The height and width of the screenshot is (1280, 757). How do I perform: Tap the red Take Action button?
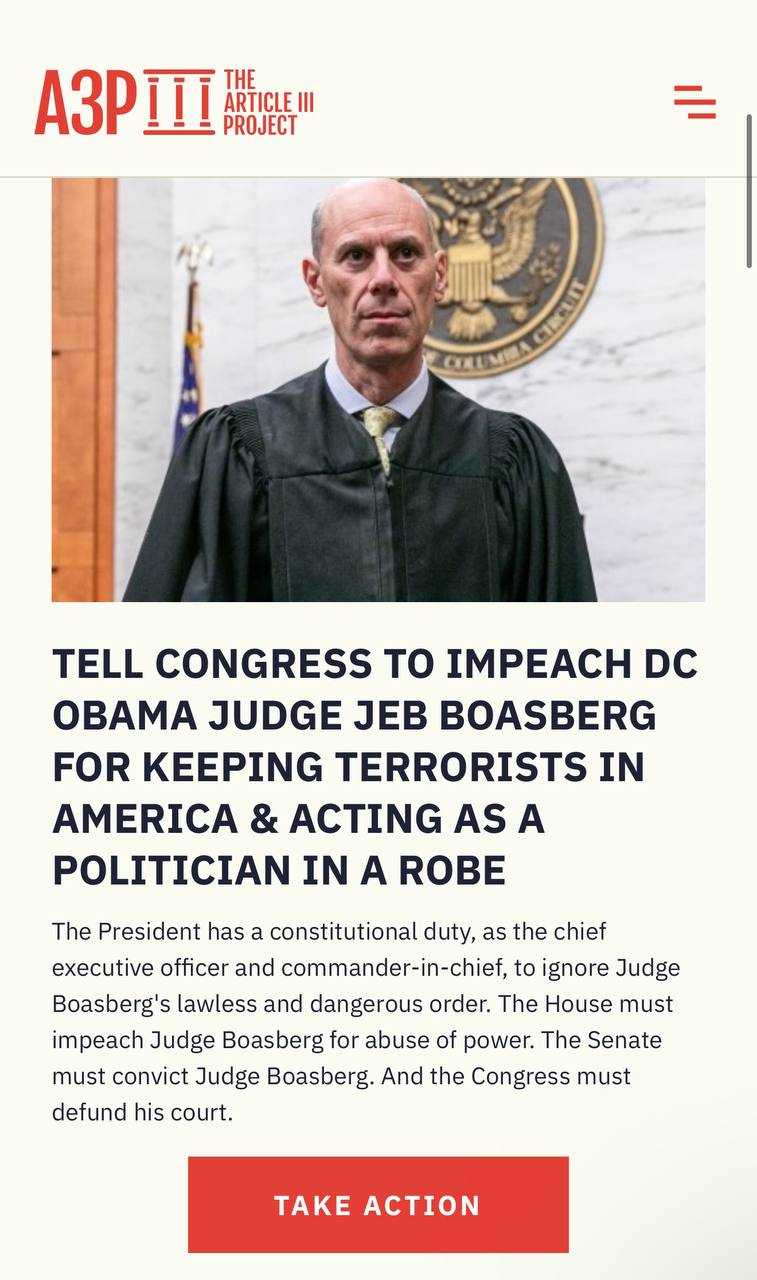[378, 1204]
